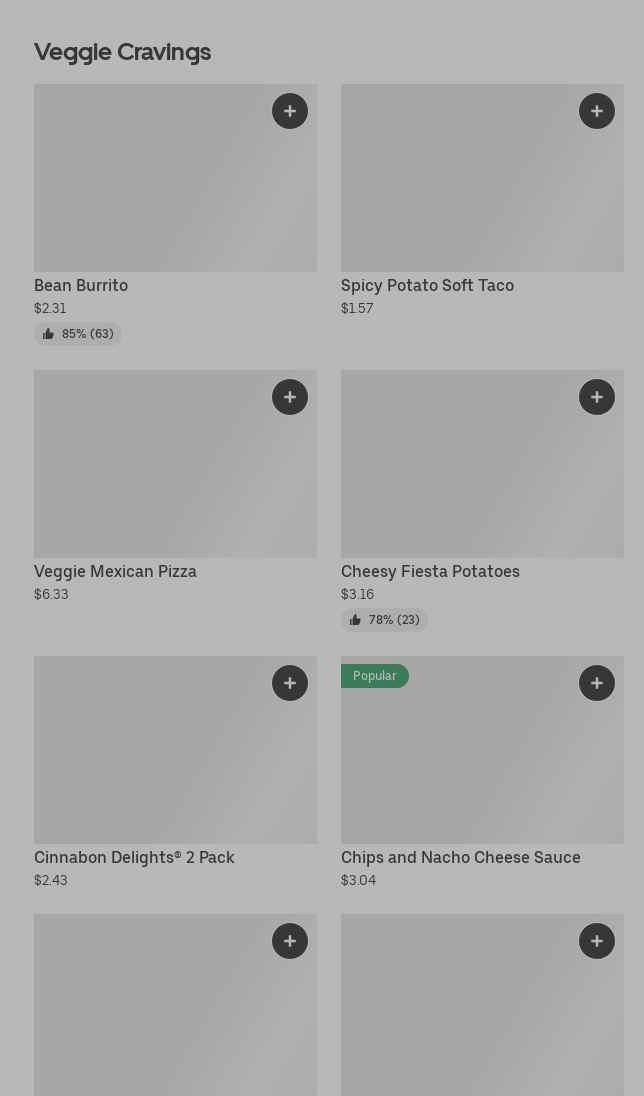The height and width of the screenshot is (1096, 644).
Task: View Cheesy Fiesta Potatoes details
Action: pyautogui.click(x=430, y=572)
